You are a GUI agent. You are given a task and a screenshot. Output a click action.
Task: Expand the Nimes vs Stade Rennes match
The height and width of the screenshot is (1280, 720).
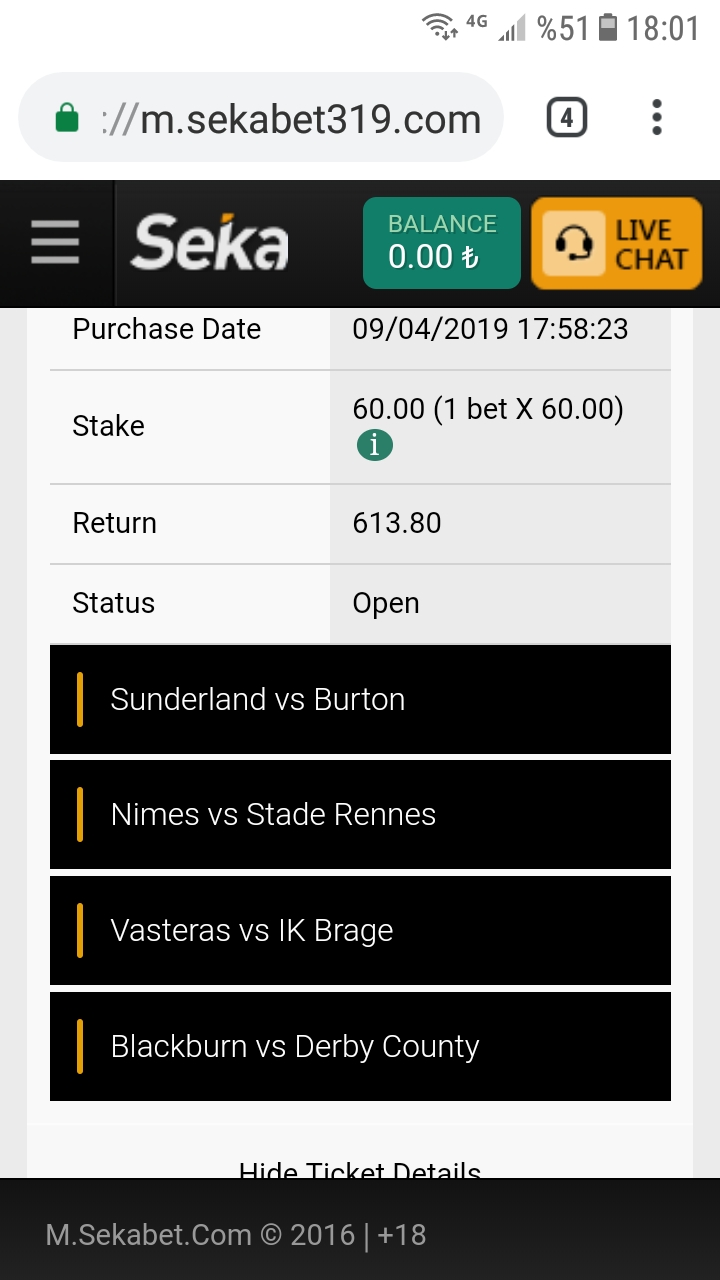(x=360, y=815)
